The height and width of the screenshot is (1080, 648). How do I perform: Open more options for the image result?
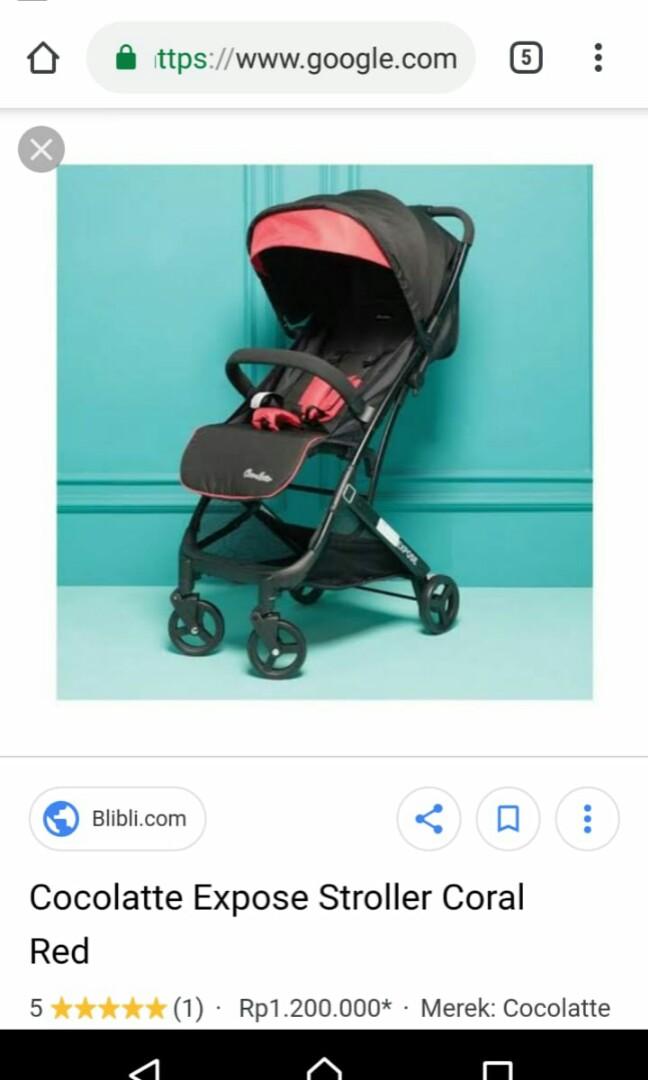(x=587, y=820)
